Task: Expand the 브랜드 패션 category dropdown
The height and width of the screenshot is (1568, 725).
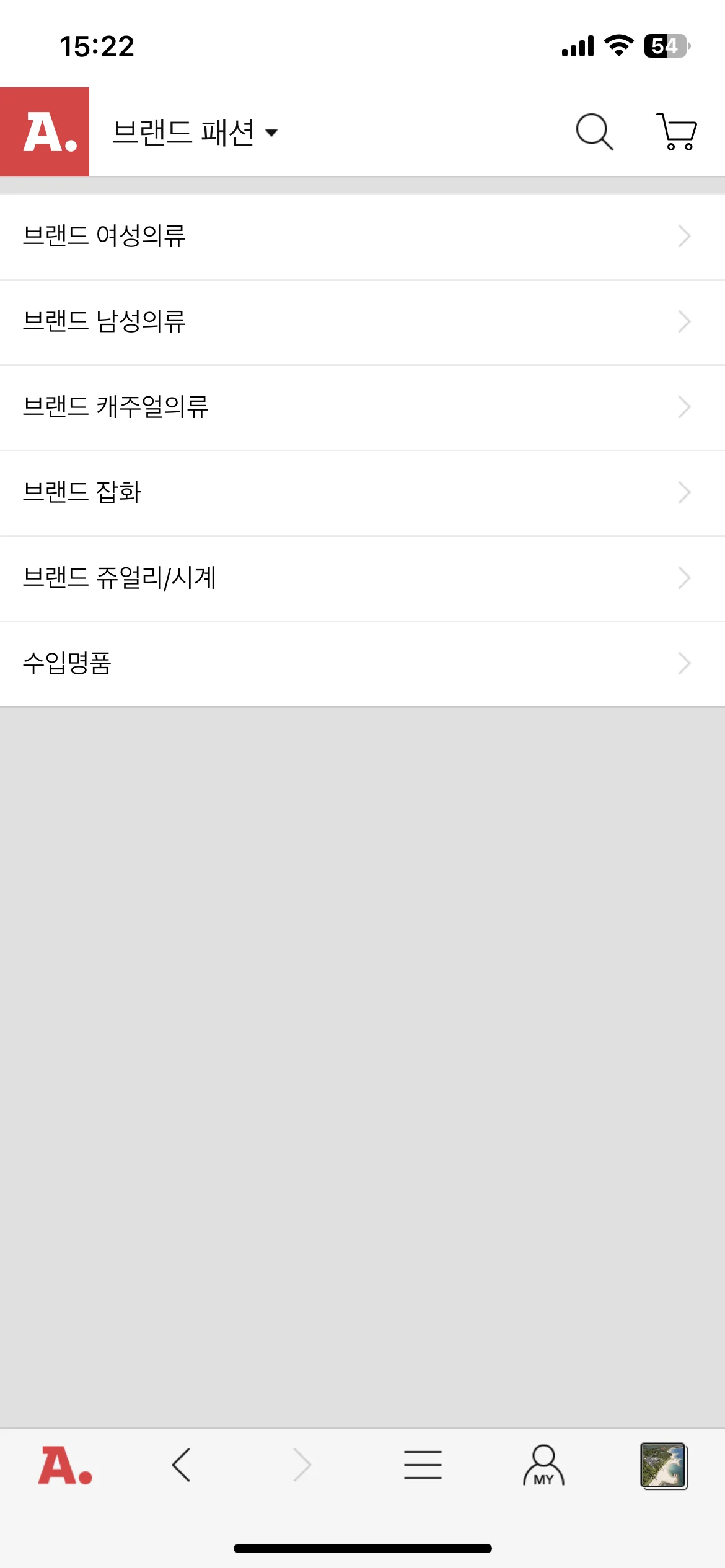Action: (195, 133)
